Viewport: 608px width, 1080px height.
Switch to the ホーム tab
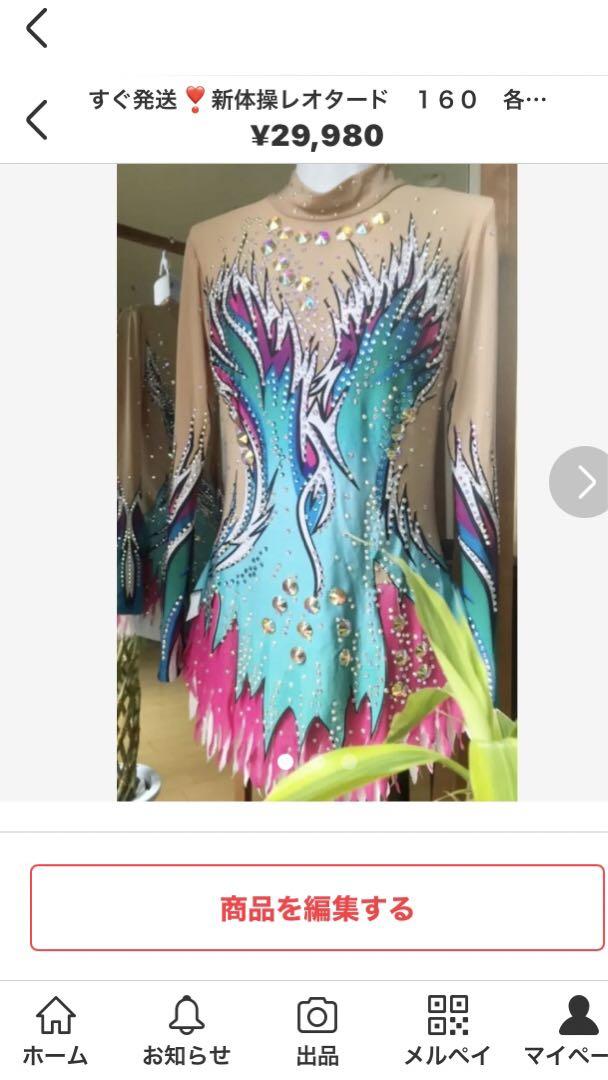pos(55,1032)
